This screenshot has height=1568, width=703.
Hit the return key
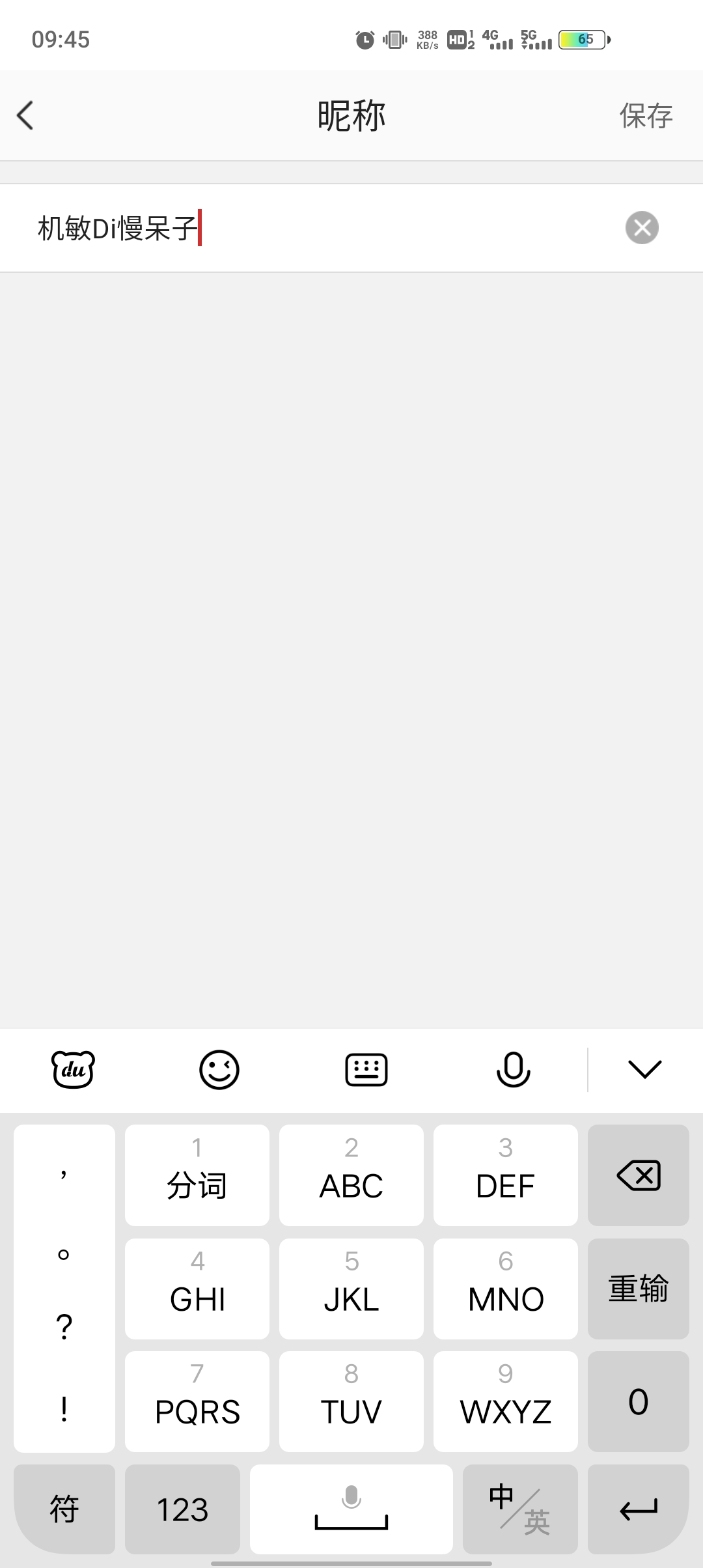[x=638, y=1509]
